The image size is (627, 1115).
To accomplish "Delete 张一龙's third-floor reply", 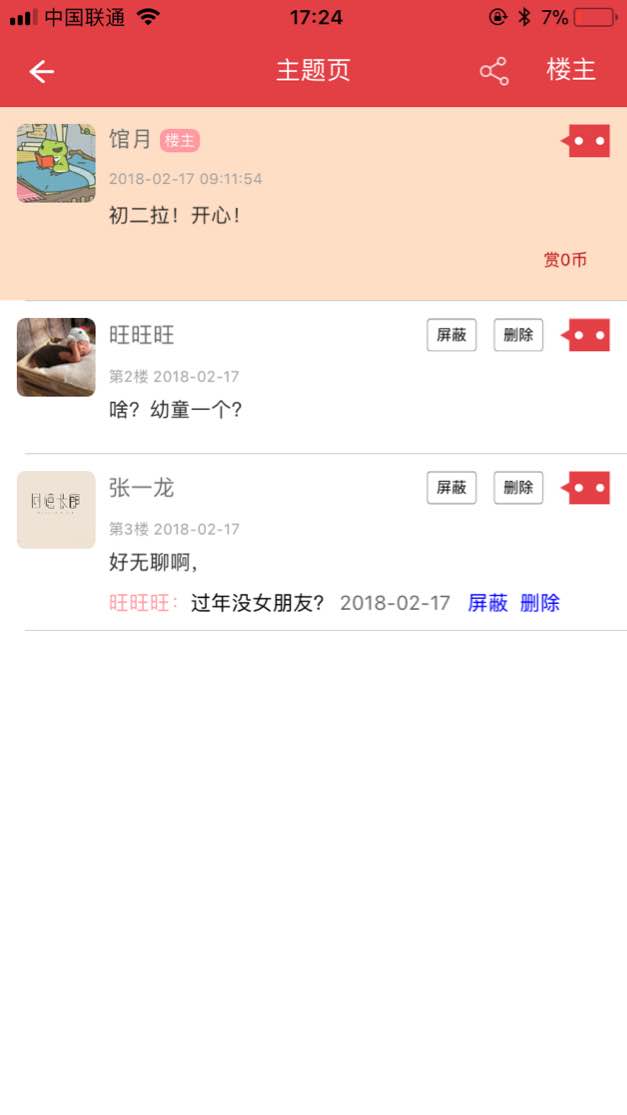I will 518,488.
